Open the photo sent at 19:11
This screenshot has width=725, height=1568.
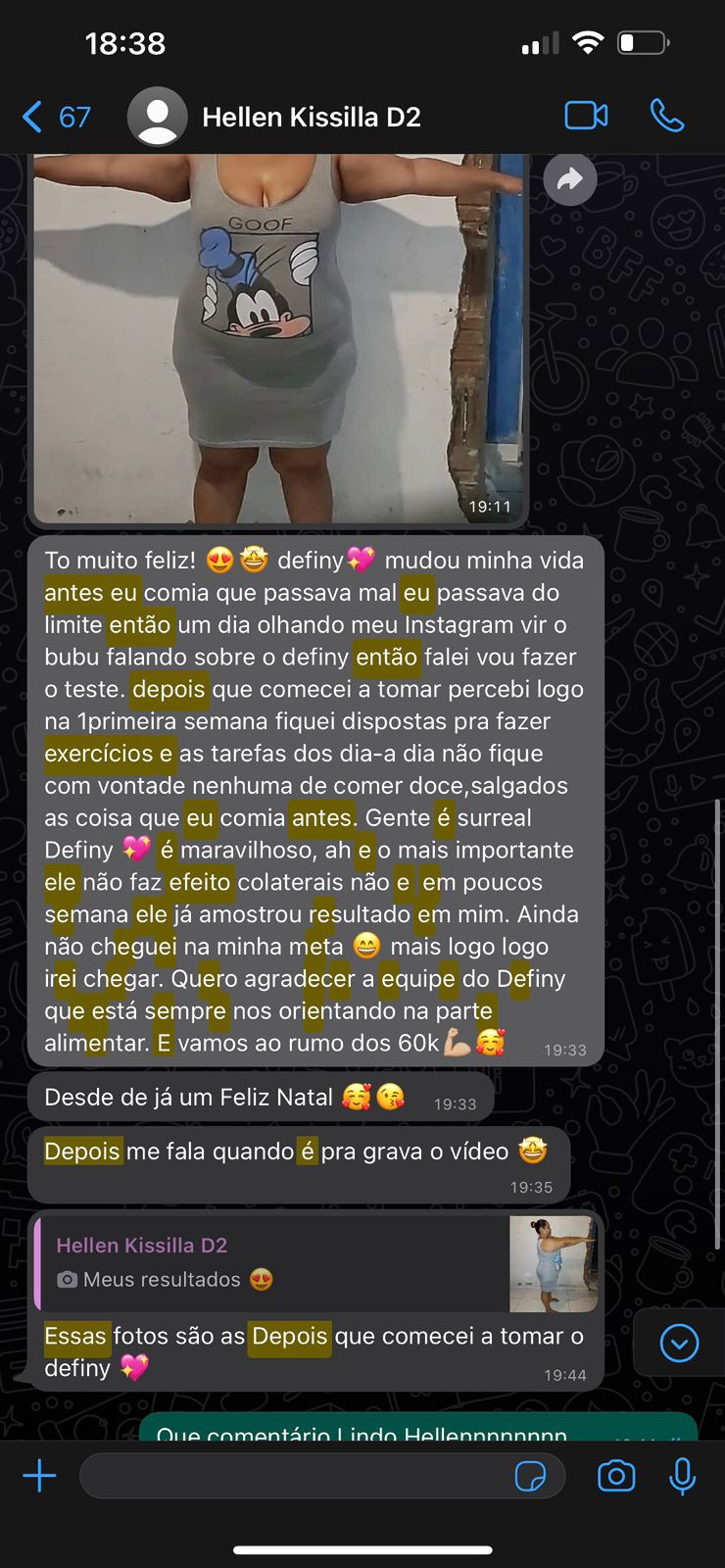point(279,333)
